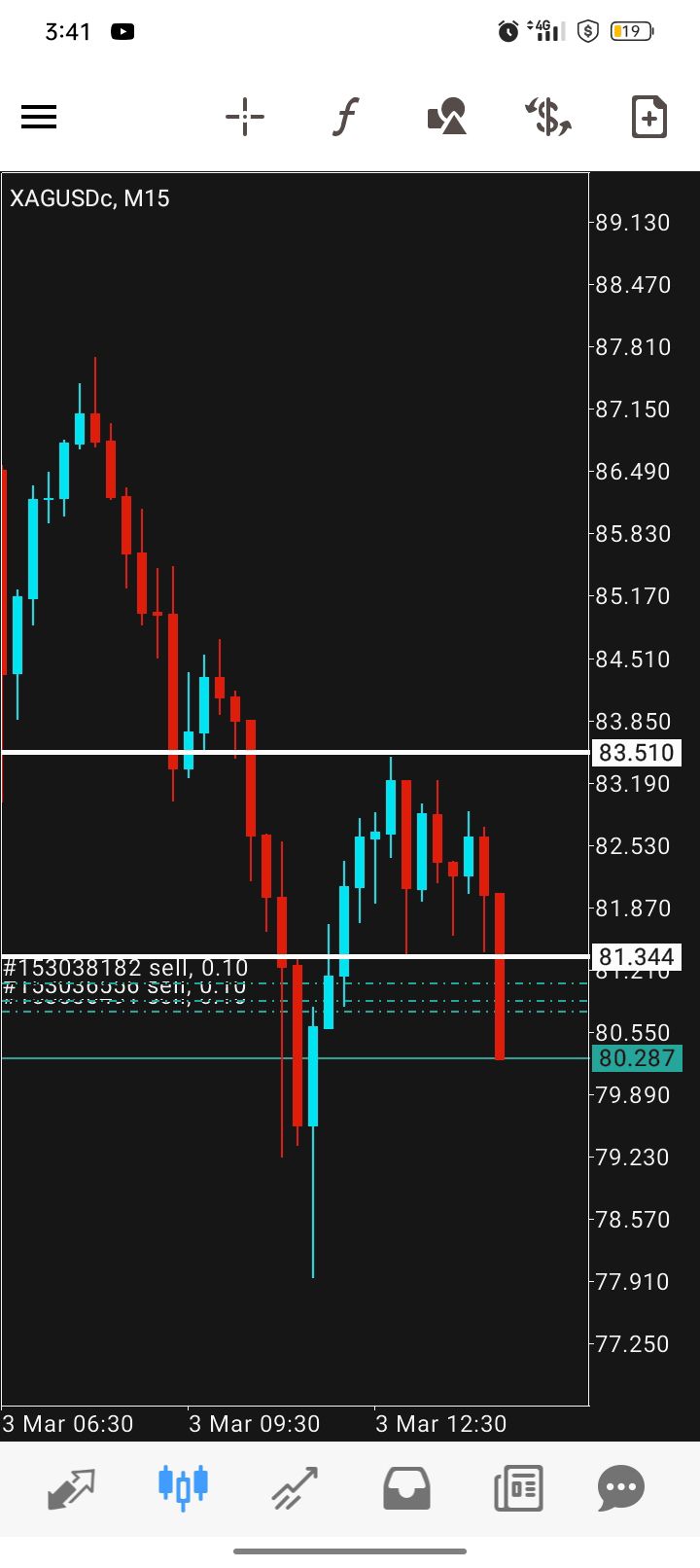Switch to the Quotes tab
Screen dimensions: 700x1568
(72, 1487)
